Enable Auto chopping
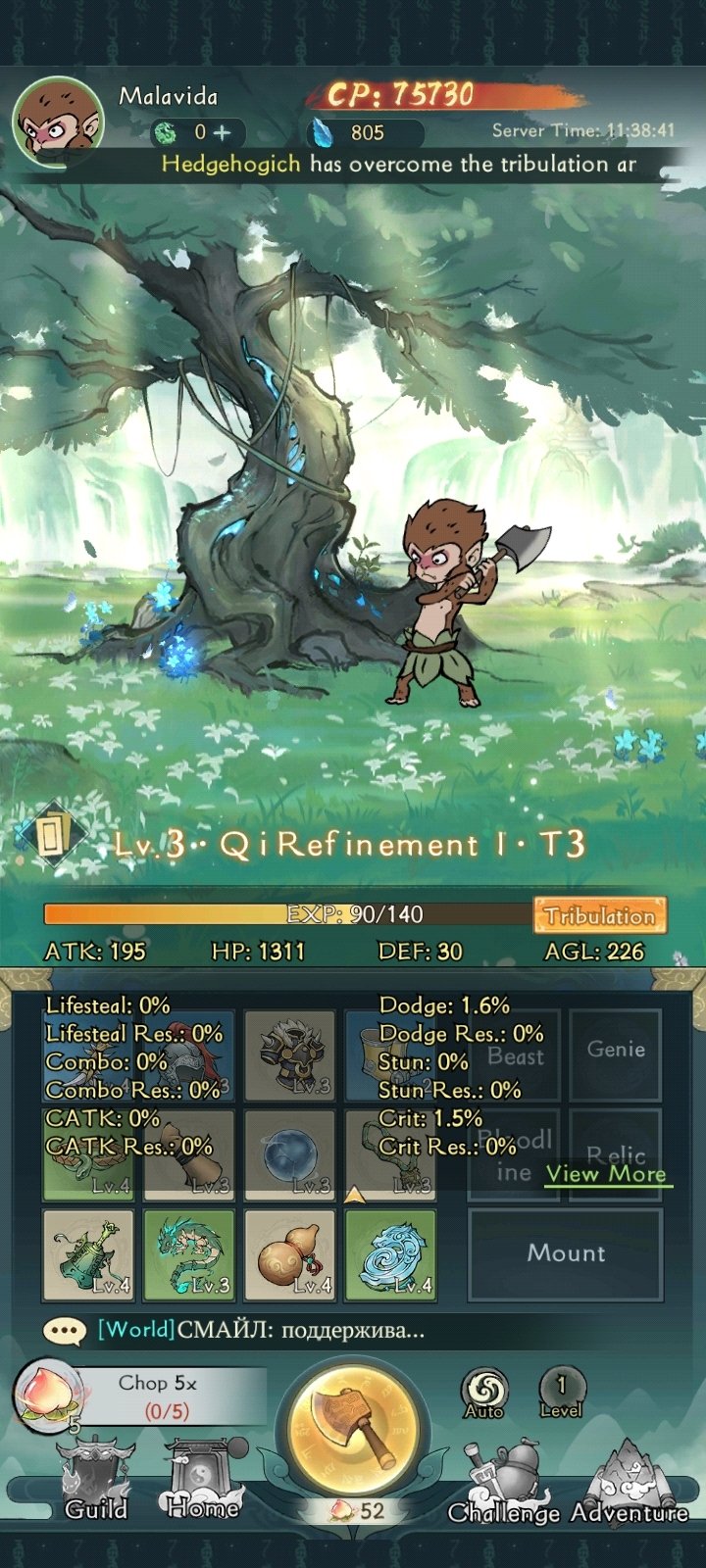The width and height of the screenshot is (706, 1568). coord(484,1393)
